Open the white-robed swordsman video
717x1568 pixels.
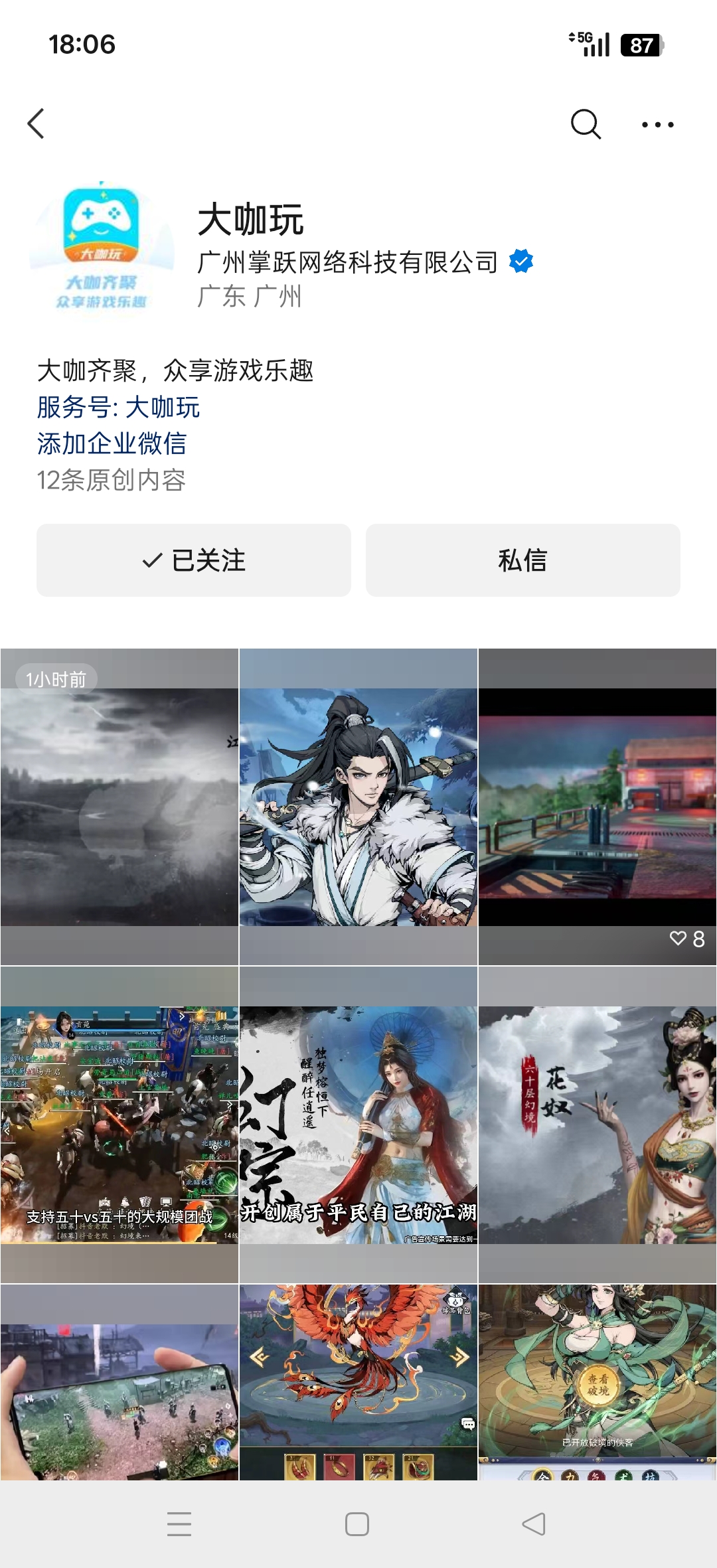click(358, 807)
